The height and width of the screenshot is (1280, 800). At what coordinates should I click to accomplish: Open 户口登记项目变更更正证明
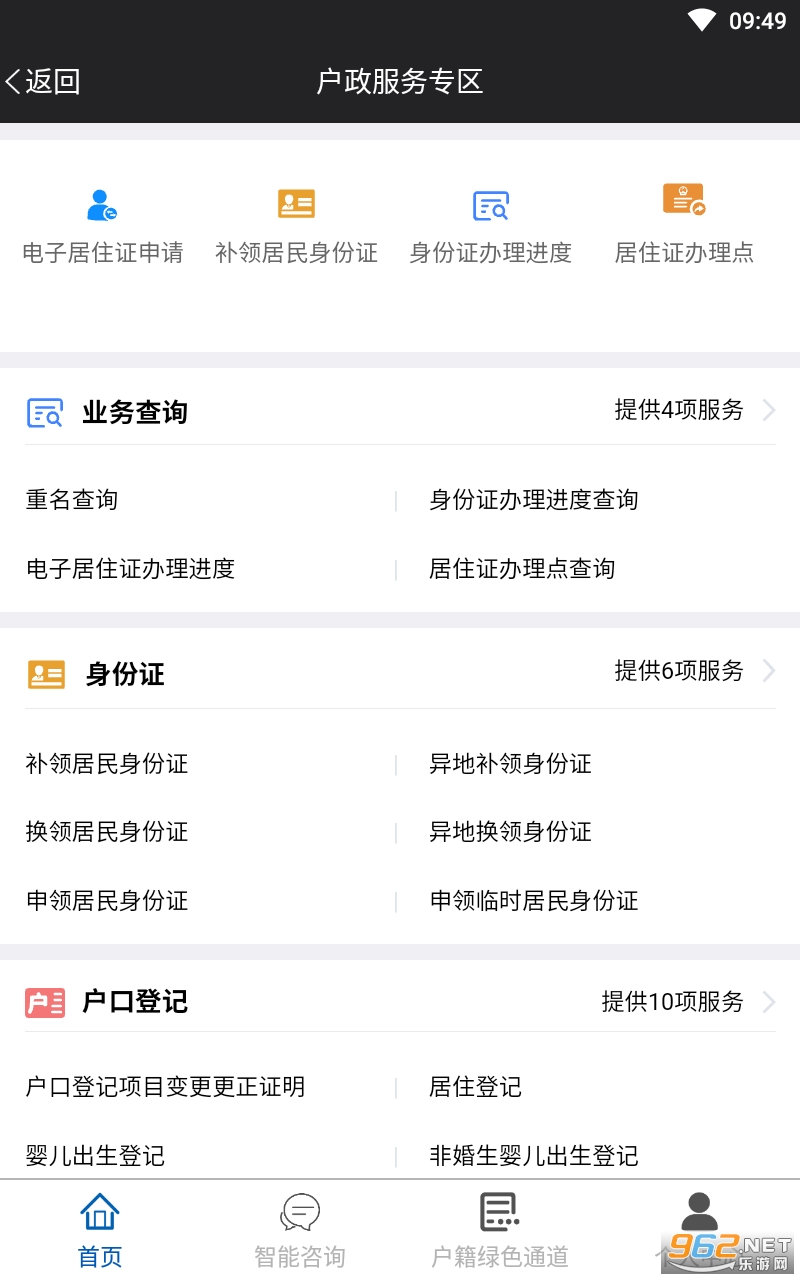pos(165,1087)
